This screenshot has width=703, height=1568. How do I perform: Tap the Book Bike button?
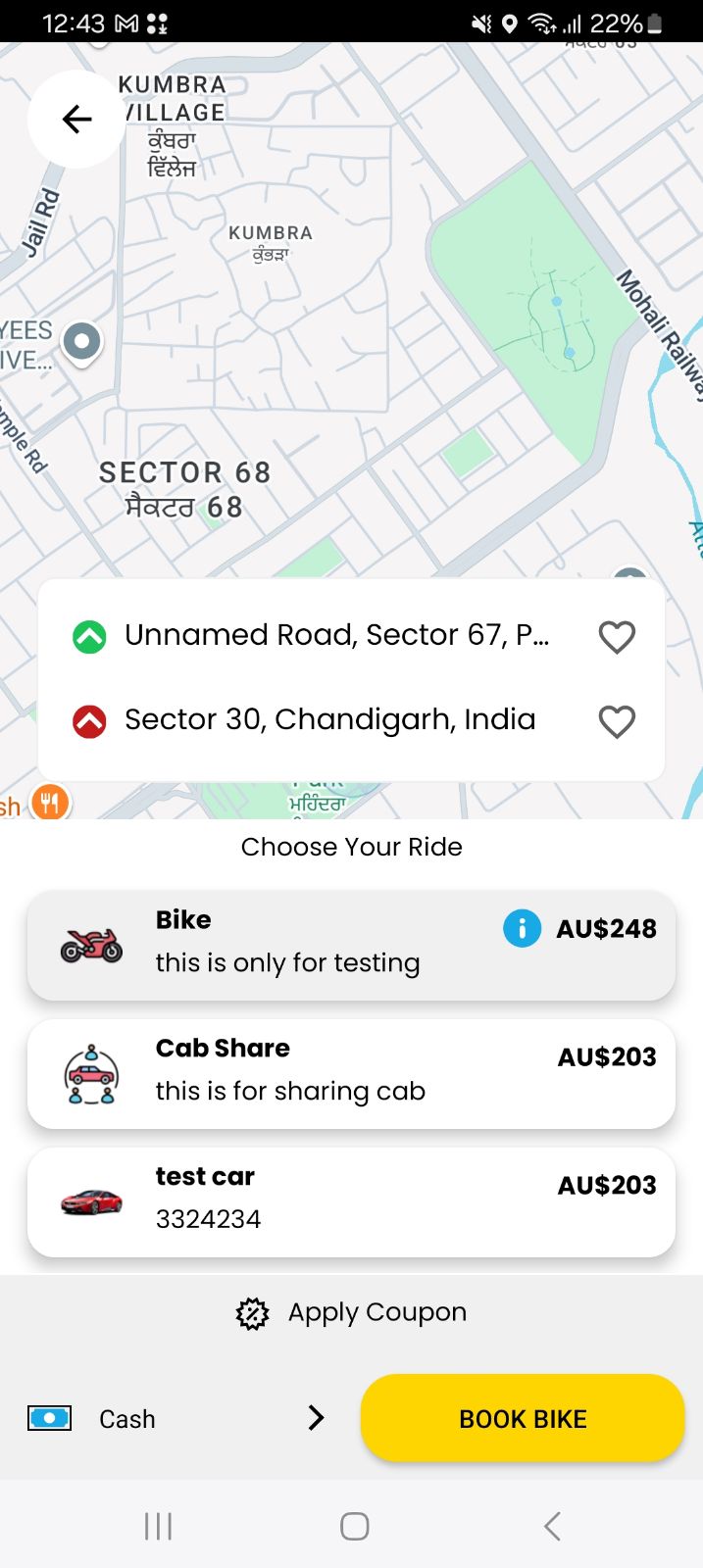(x=523, y=1418)
